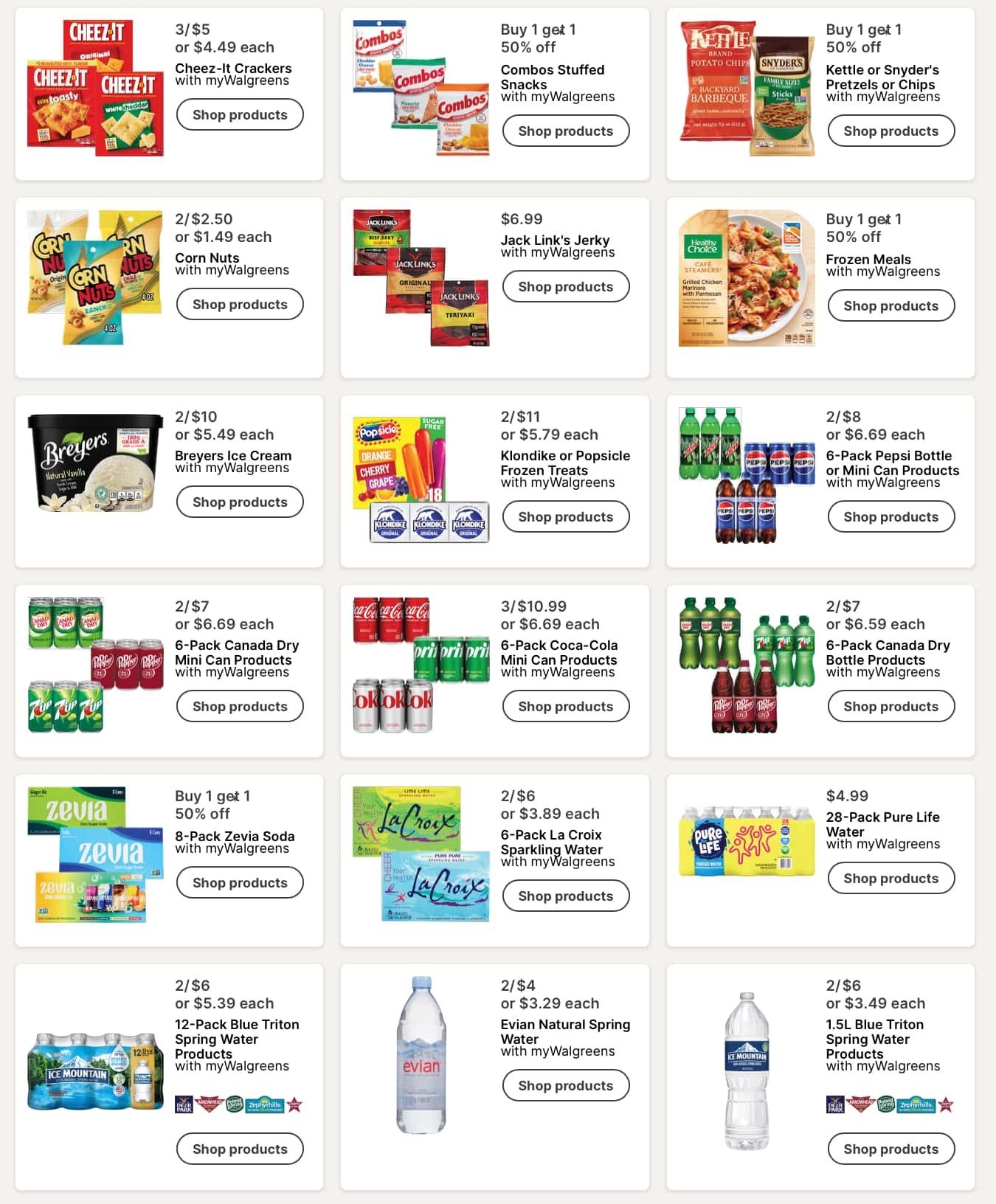The height and width of the screenshot is (1204, 996).
Task: Shop Kettle or Snyder's Pretzels or Chips
Action: pos(890,131)
